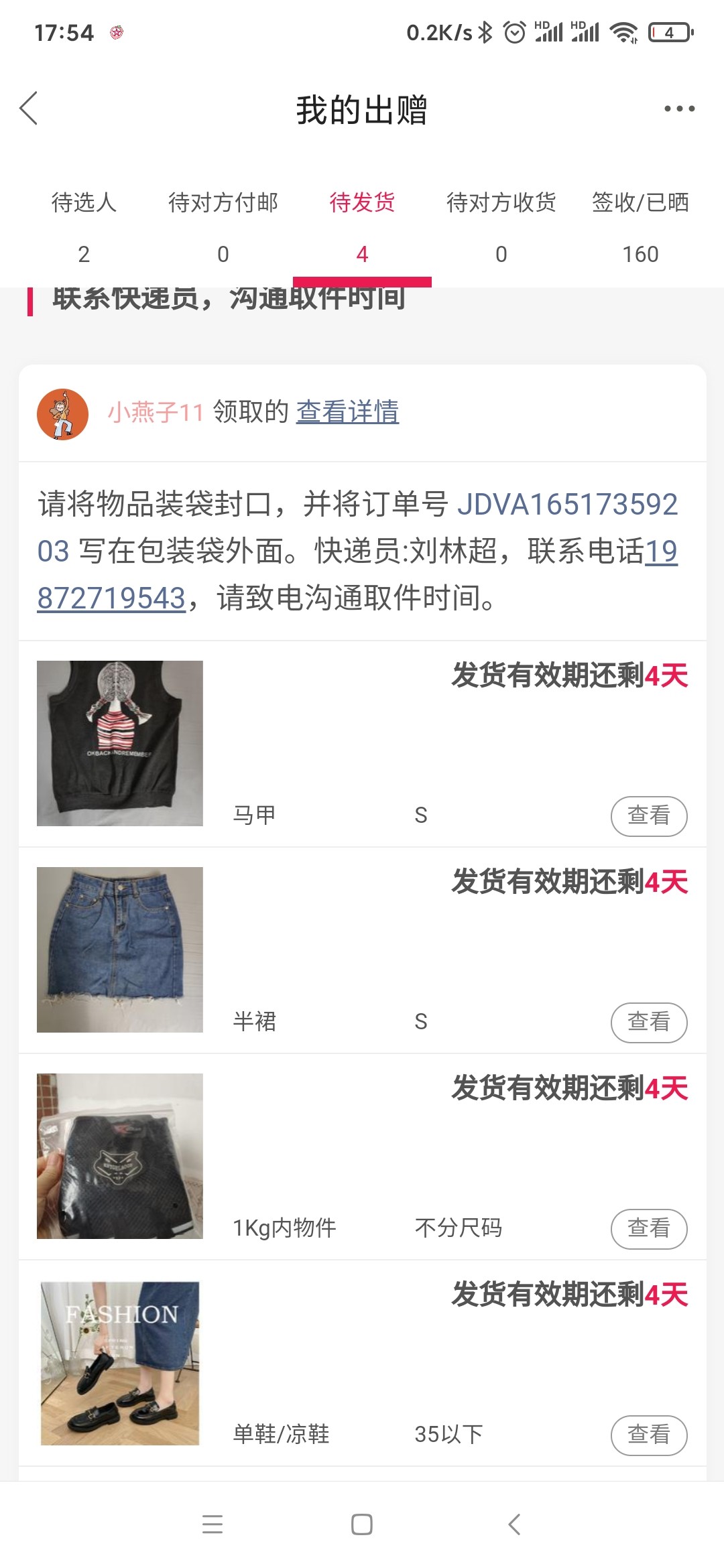Open the three-dot overflow menu
This screenshot has width=724, height=1568.
click(678, 109)
